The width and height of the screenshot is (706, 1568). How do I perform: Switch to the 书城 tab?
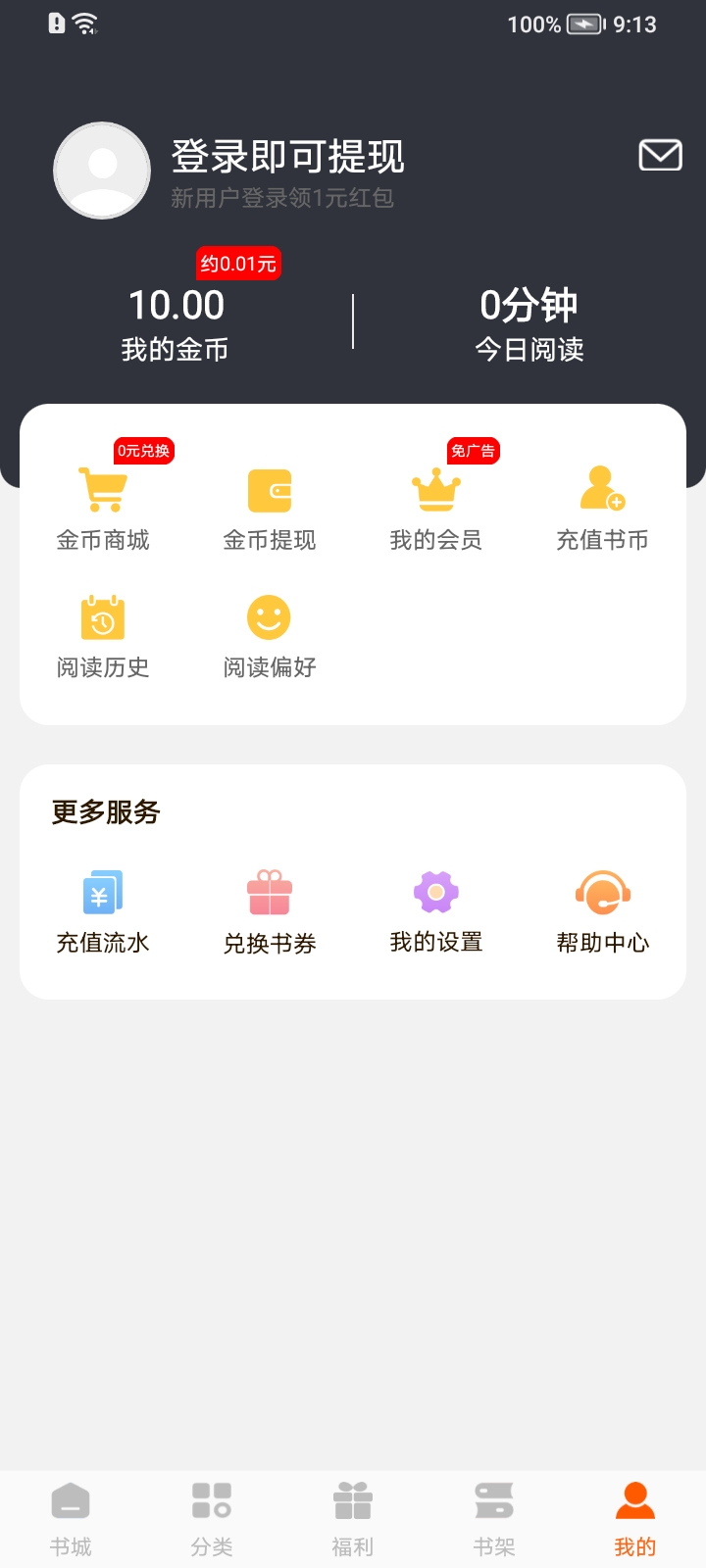coord(71,1519)
